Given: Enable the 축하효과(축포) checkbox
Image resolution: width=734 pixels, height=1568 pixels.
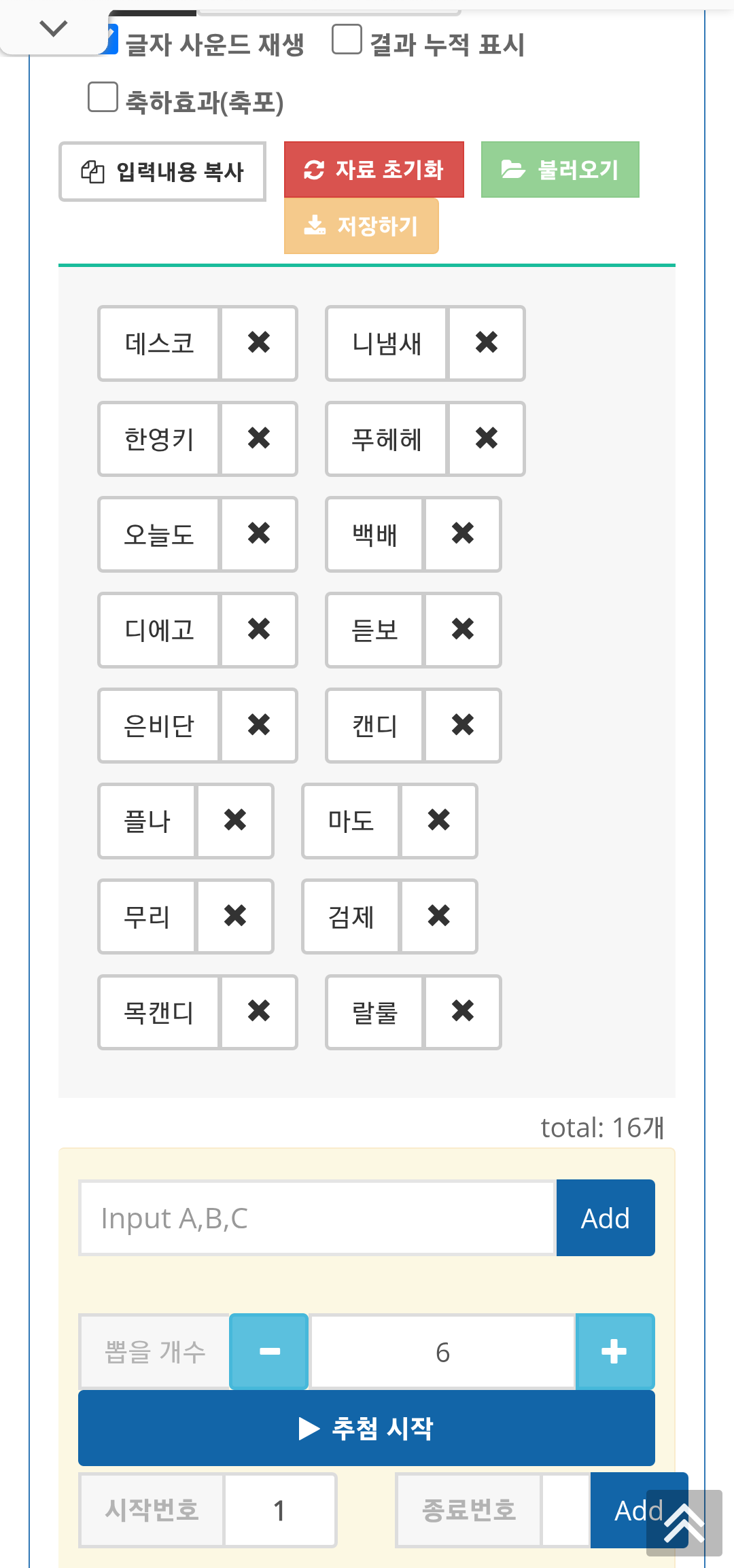Looking at the screenshot, I should click(x=103, y=97).
